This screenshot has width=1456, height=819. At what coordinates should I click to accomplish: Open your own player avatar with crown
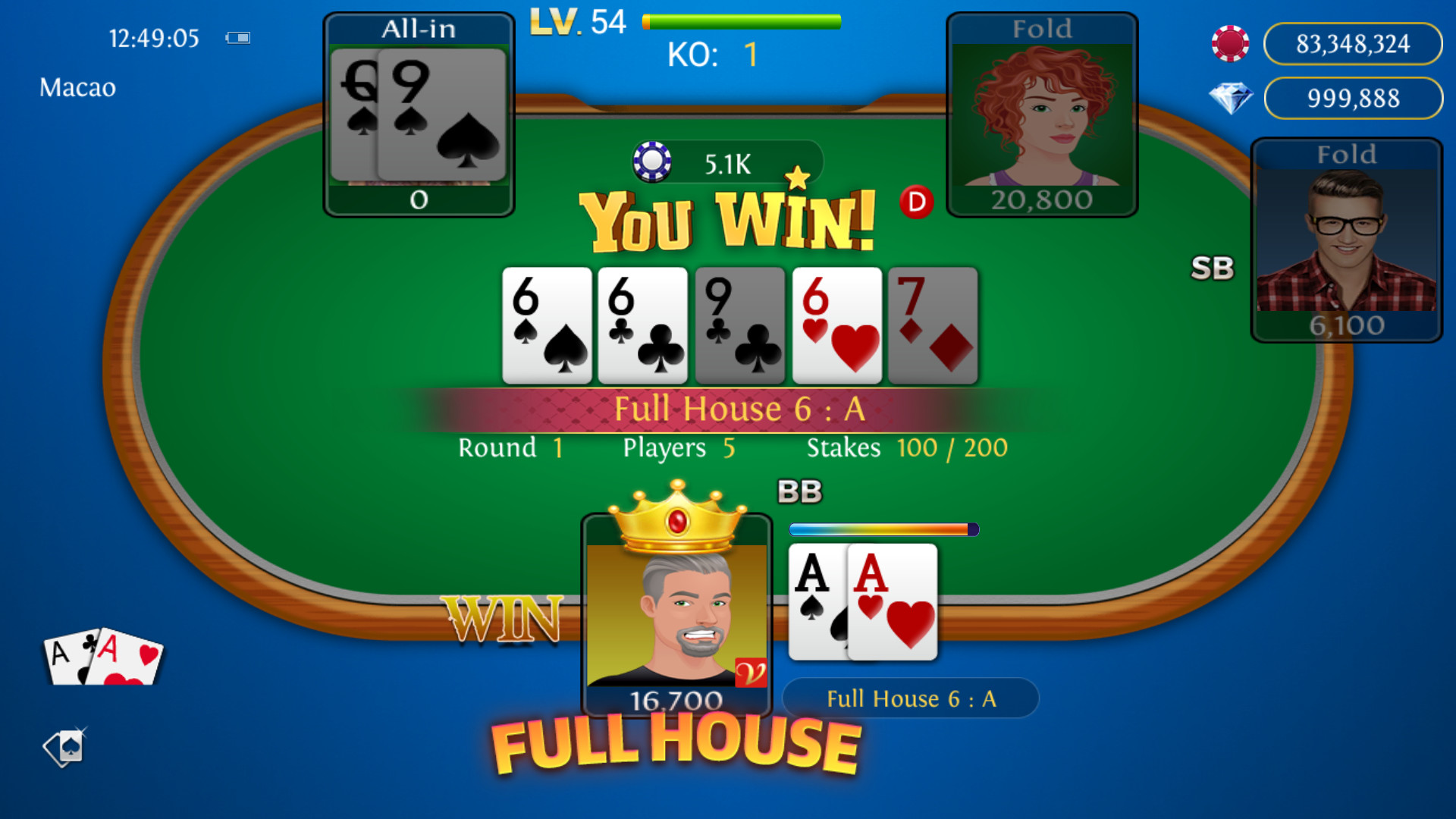tap(676, 614)
